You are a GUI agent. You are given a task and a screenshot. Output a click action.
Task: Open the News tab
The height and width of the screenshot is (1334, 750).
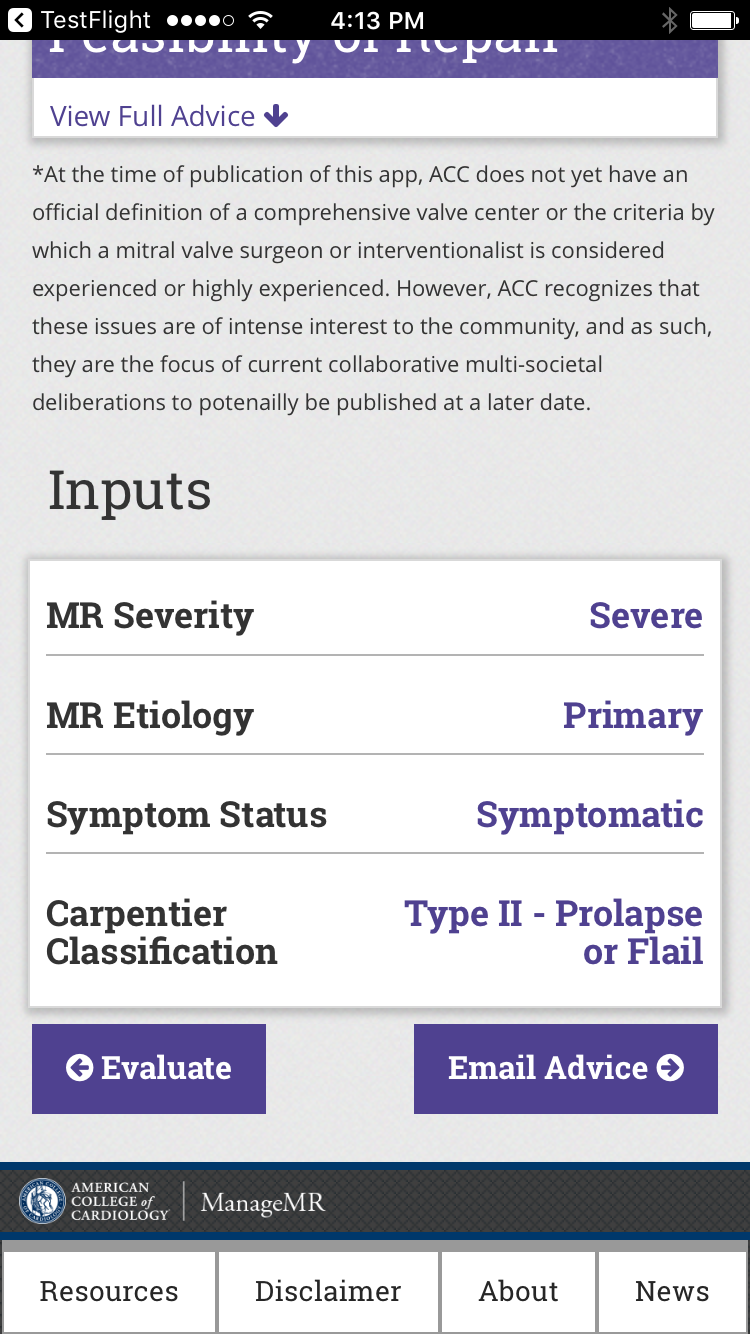click(x=672, y=1291)
